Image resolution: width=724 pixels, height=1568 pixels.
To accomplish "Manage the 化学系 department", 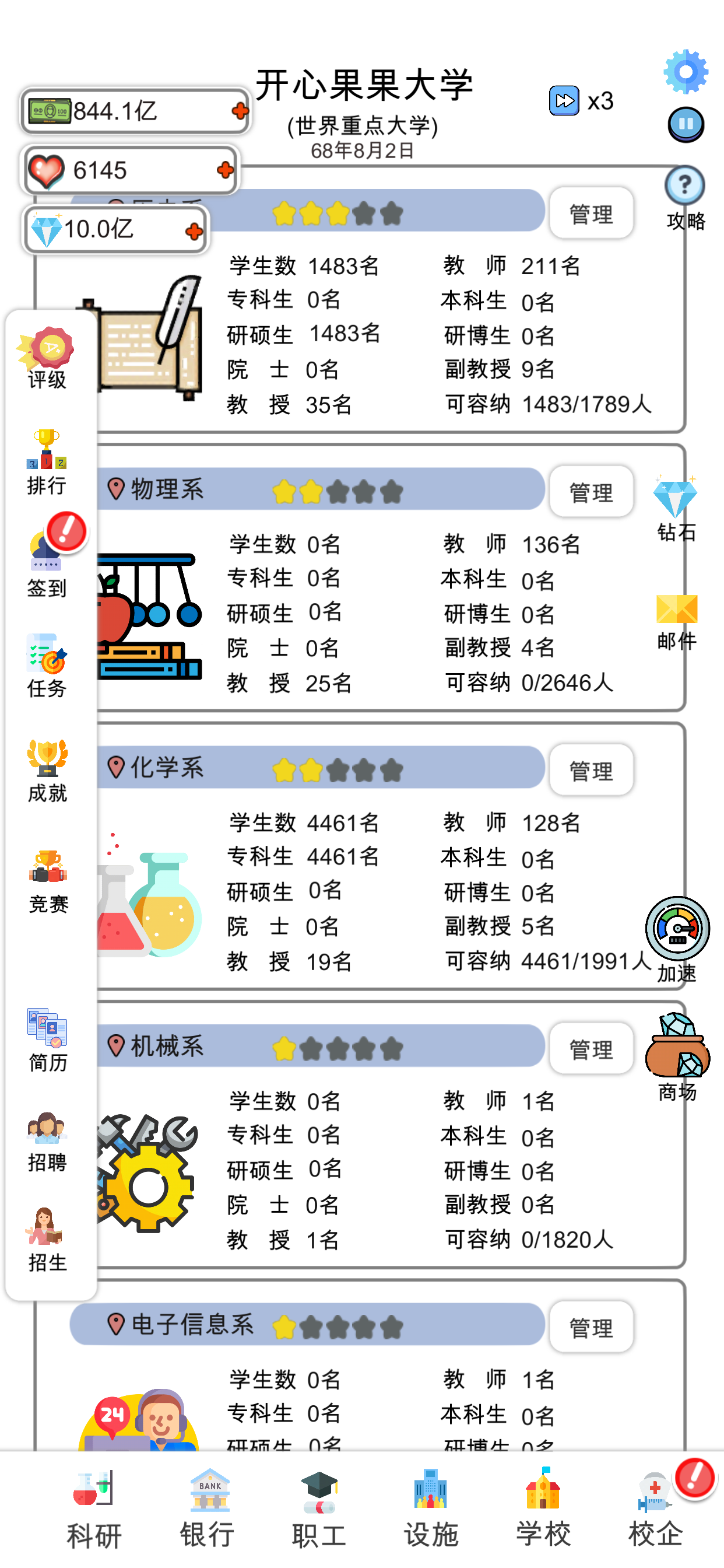I will 591,771.
